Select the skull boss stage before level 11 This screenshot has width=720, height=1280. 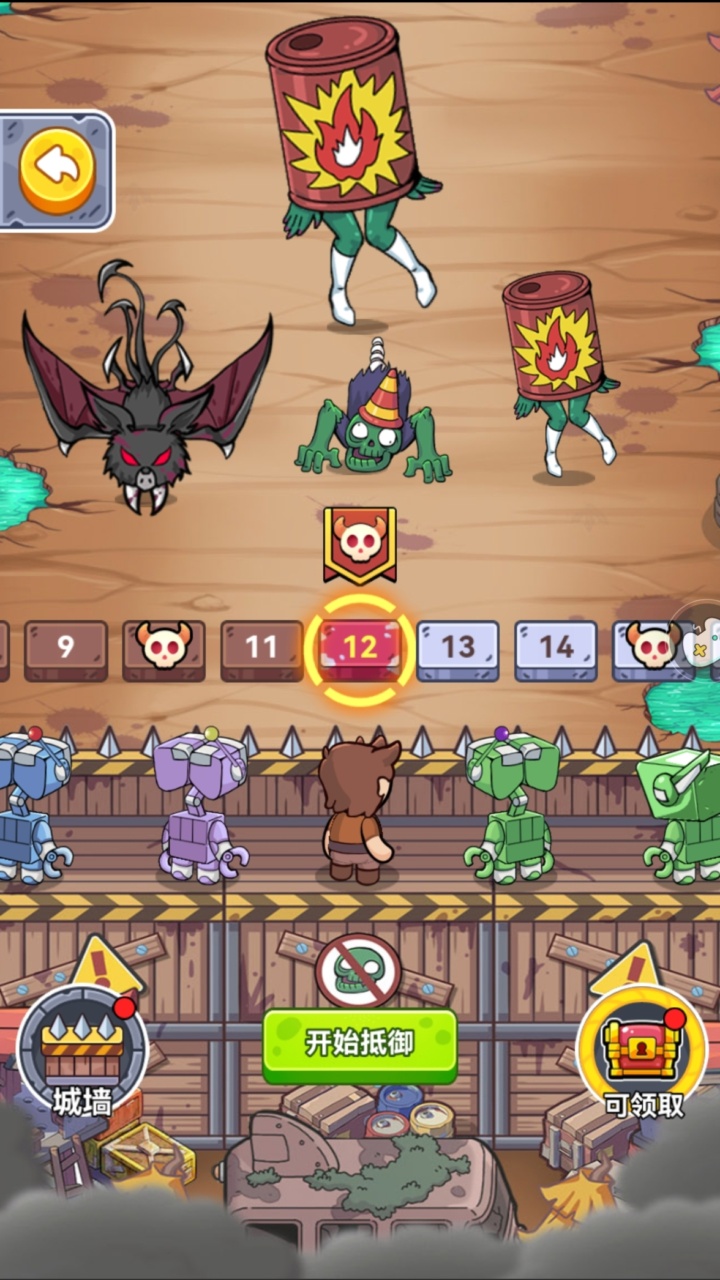click(x=163, y=649)
